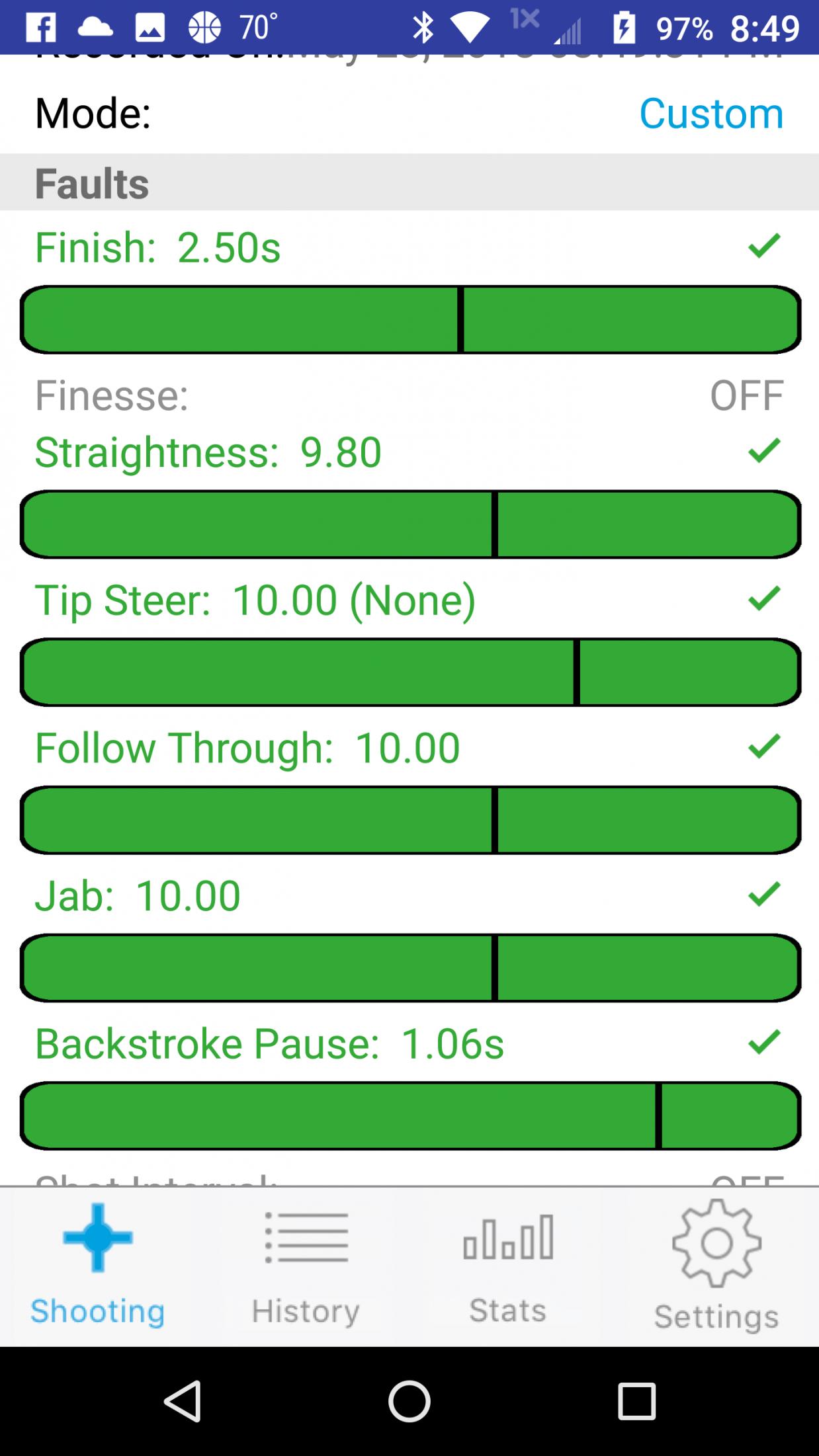Viewport: 819px width, 1456px height.
Task: Go back using the system back button
Action: (182, 1400)
